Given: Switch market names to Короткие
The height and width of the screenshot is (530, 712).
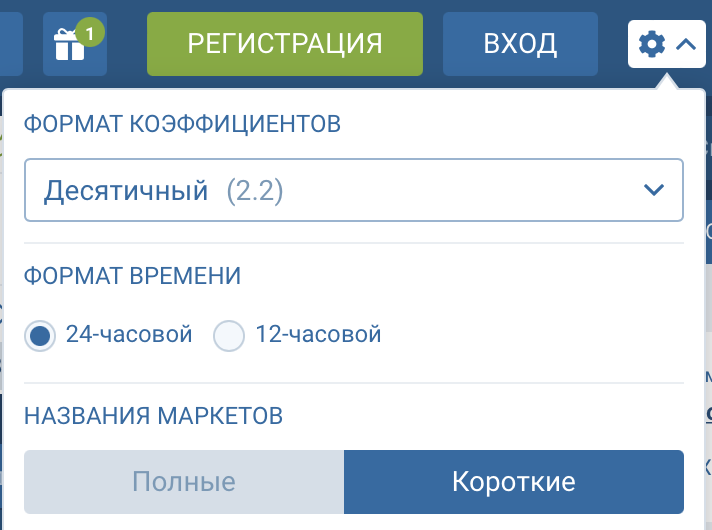Looking at the screenshot, I should point(513,482).
